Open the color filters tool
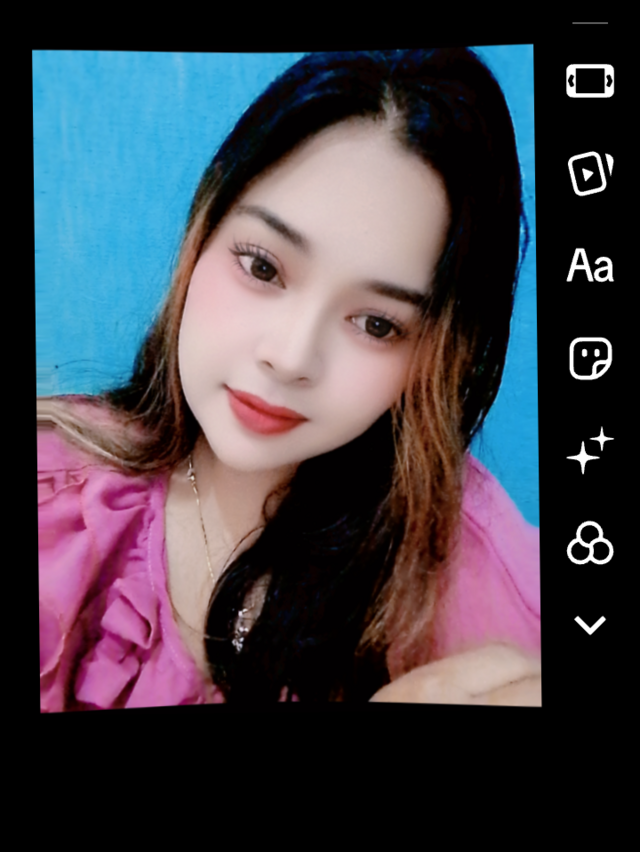The width and height of the screenshot is (640, 852). (590, 543)
